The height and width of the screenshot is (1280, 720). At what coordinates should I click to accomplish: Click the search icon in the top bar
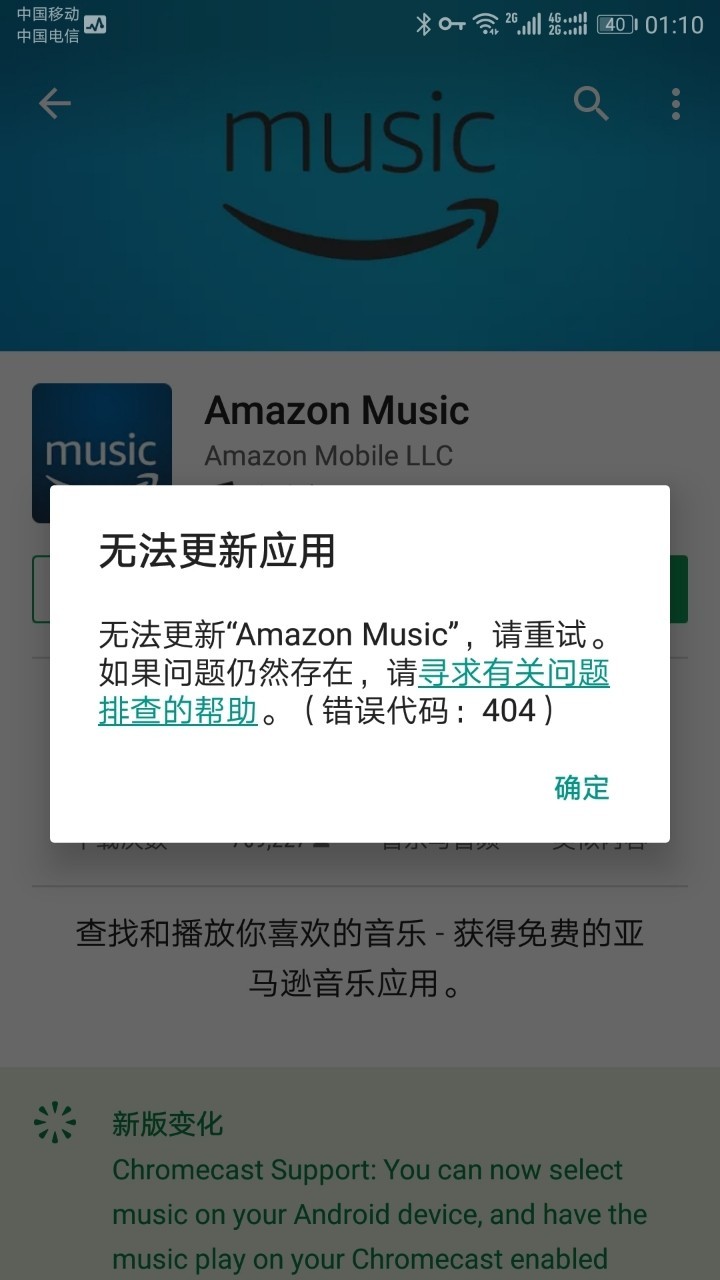tap(590, 104)
